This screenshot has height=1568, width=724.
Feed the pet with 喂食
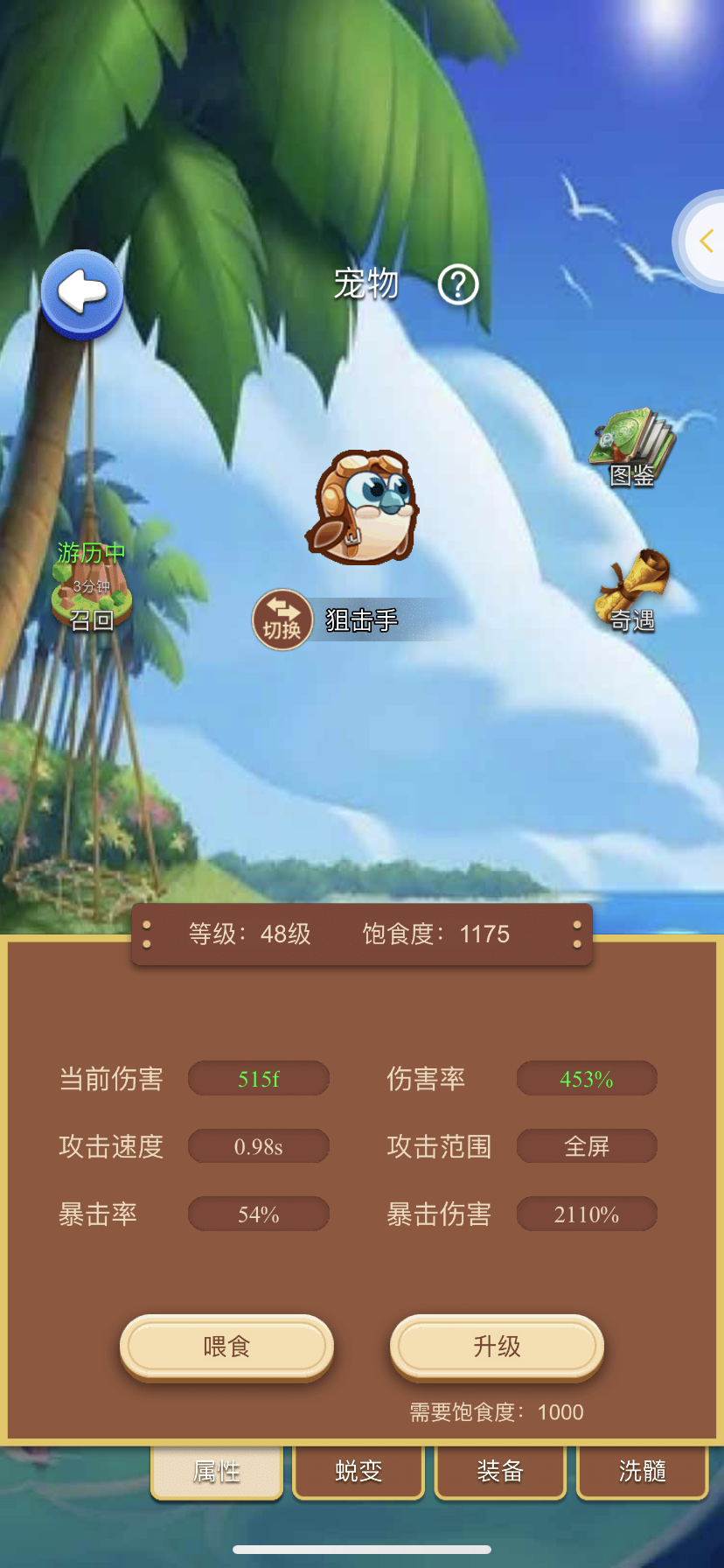(226, 1346)
